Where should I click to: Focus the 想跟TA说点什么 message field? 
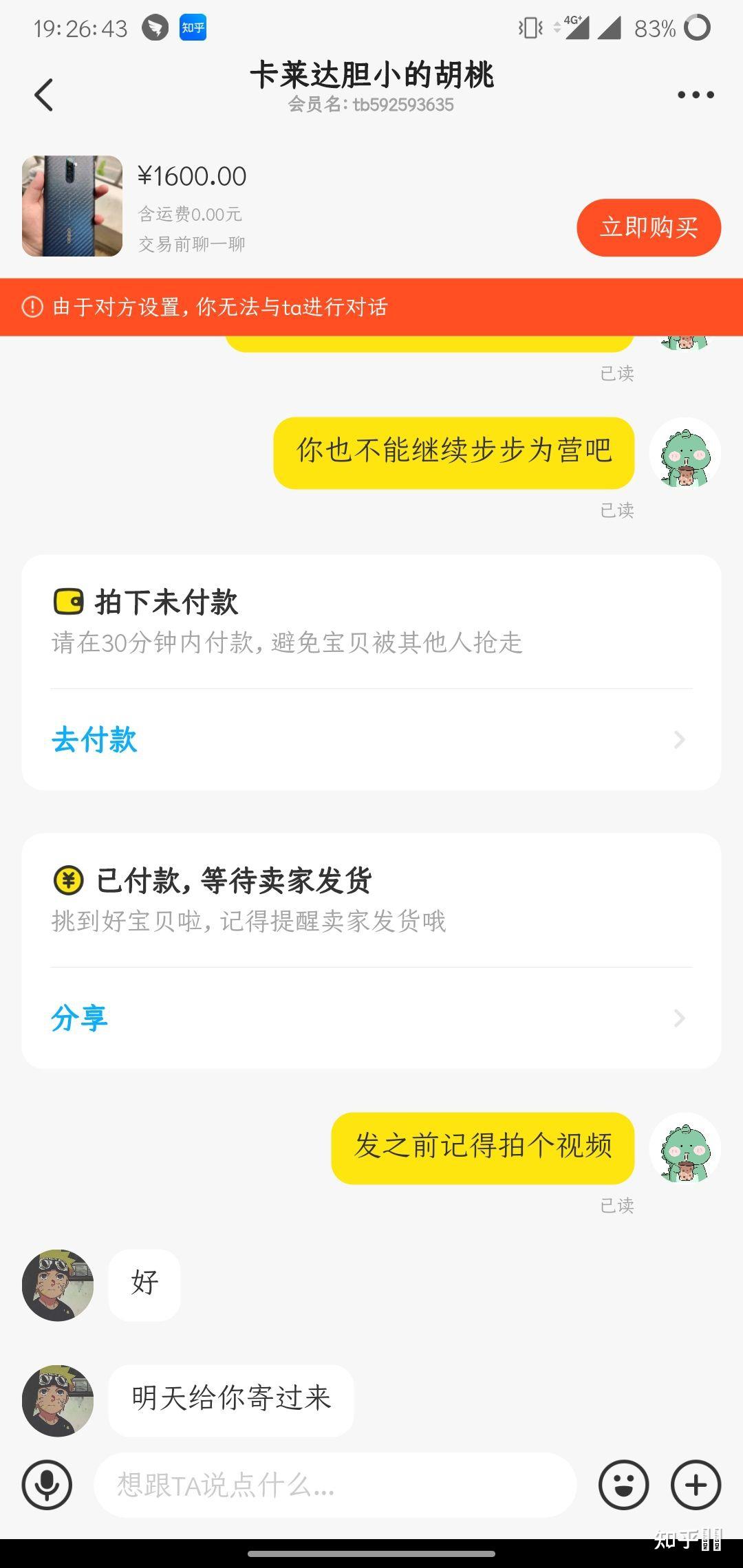(334, 1485)
